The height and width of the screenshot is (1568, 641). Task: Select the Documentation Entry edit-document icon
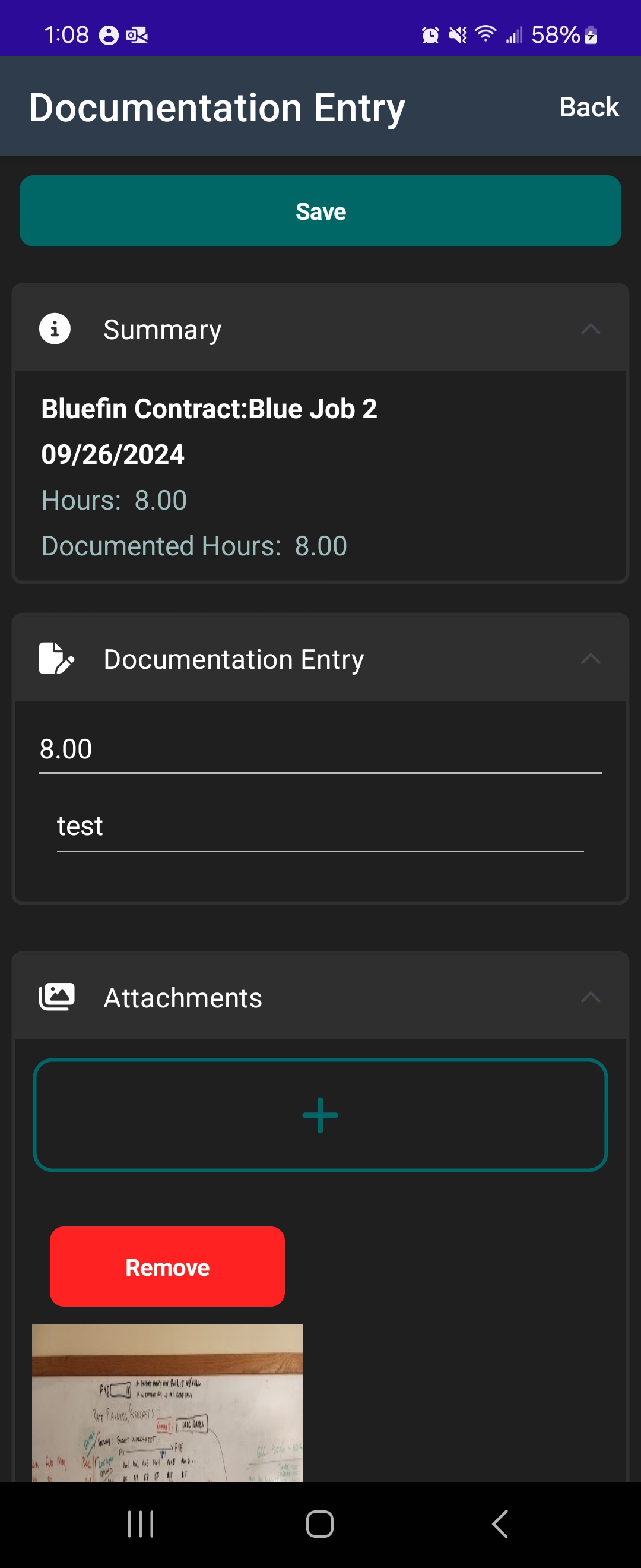(56, 658)
